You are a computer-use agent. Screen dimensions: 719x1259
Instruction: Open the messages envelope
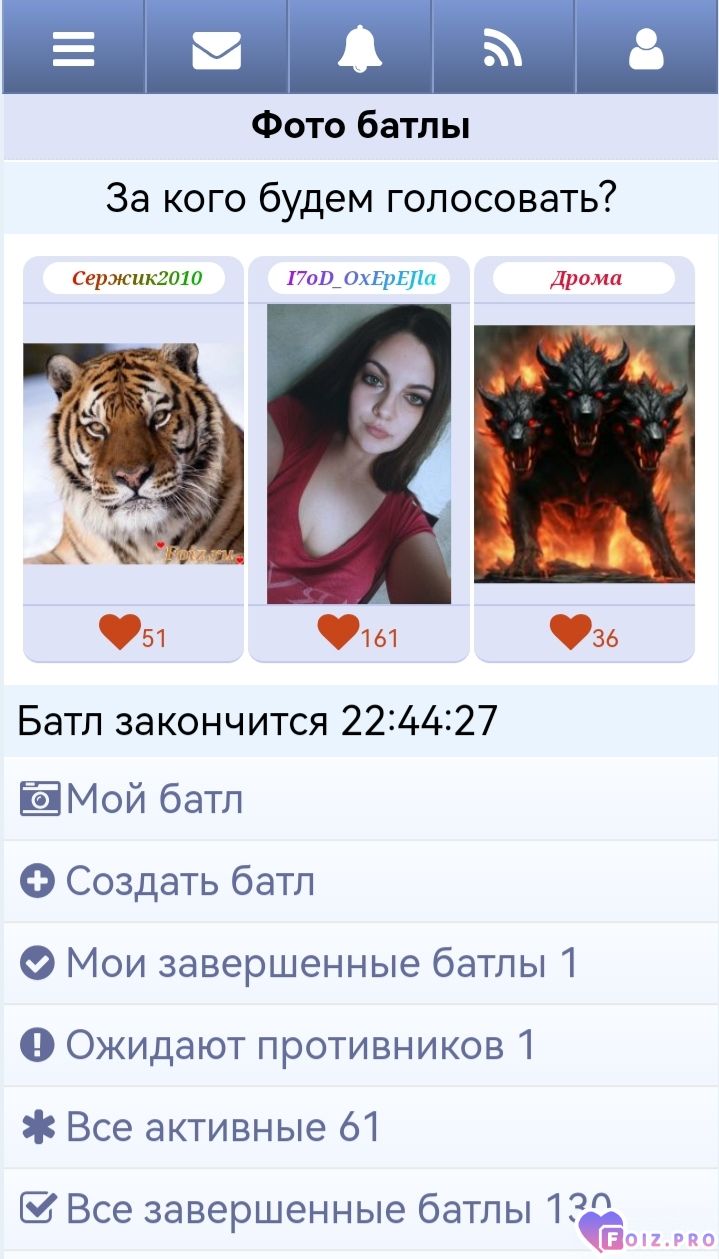coord(217,47)
